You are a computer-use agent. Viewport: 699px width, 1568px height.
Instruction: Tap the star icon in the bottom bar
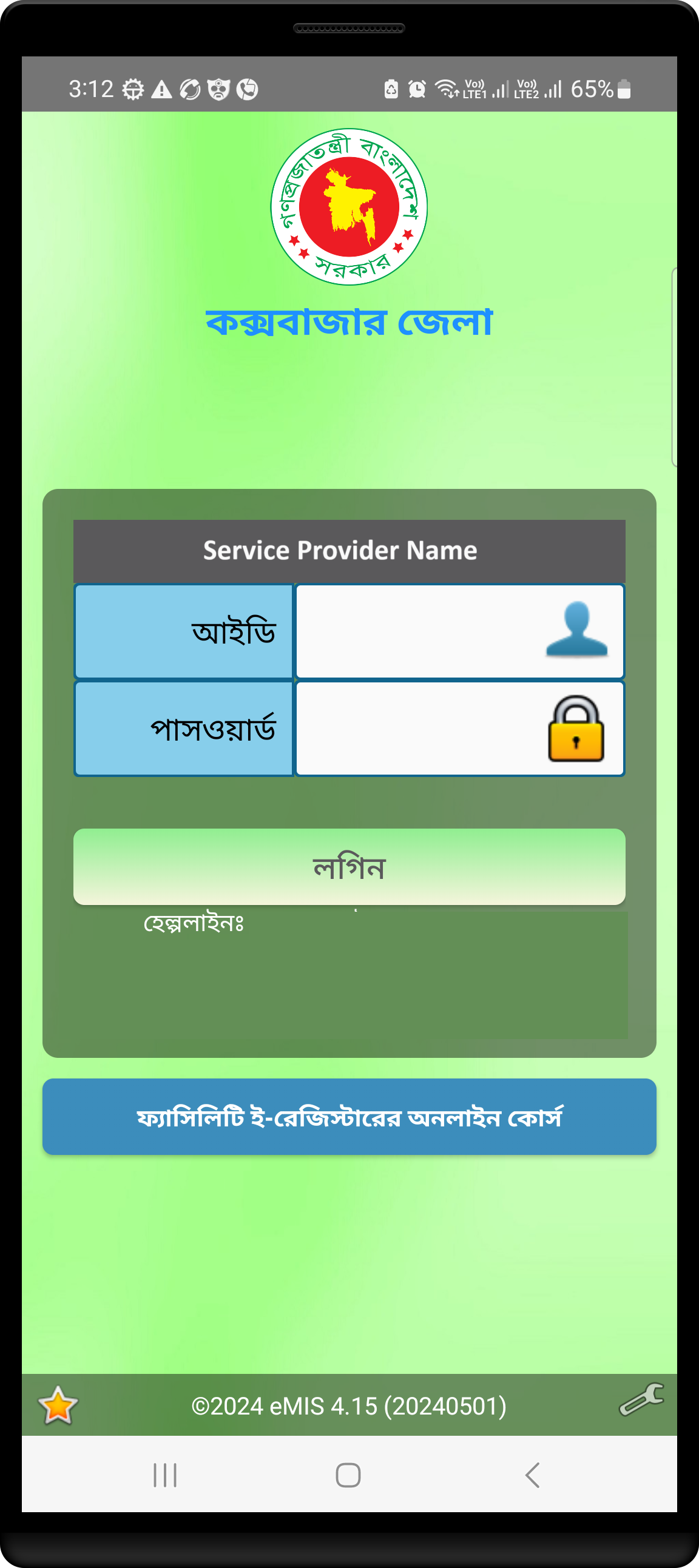56,1406
